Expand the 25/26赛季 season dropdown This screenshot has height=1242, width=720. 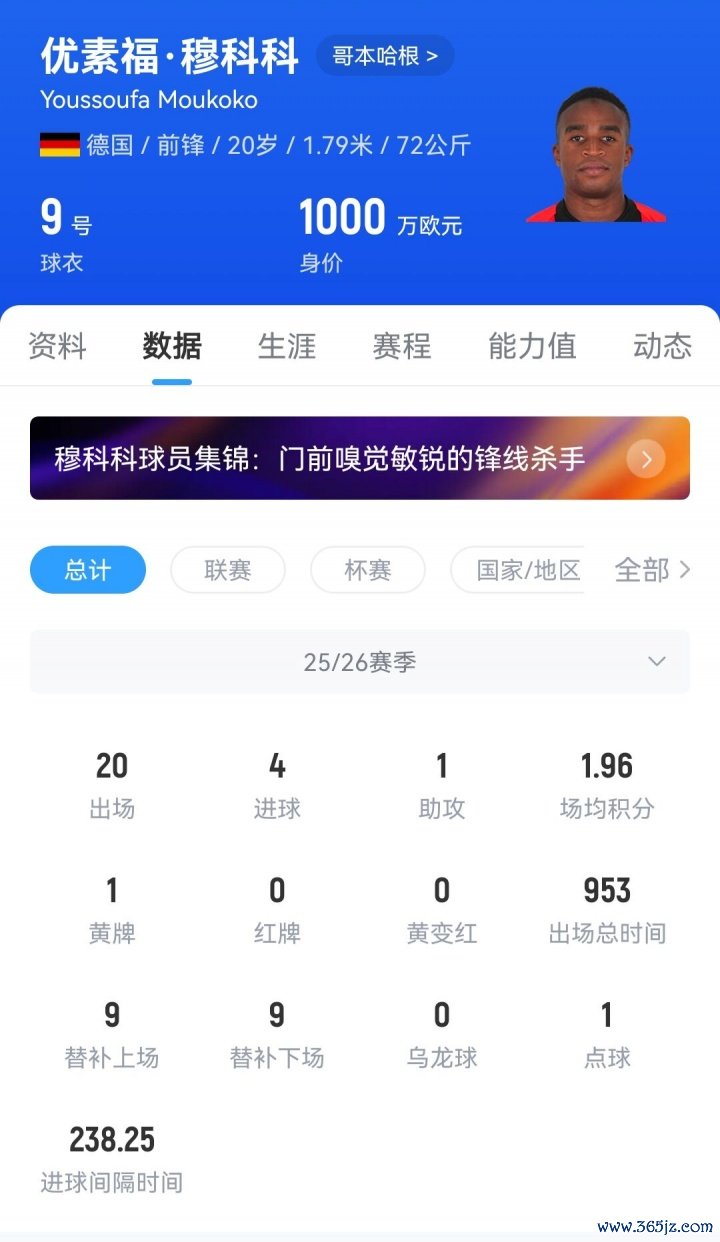tap(360, 662)
